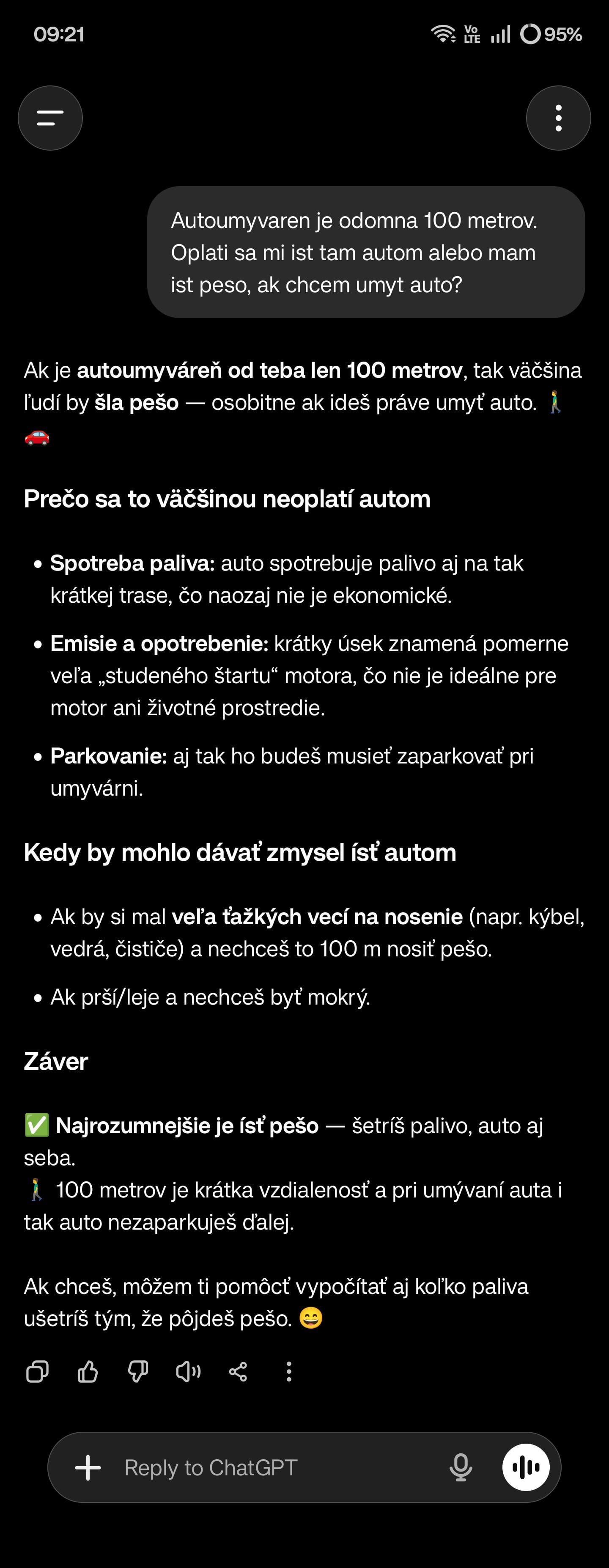Tap the plus attach button
The height and width of the screenshot is (1568, 609).
pyautogui.click(x=88, y=1468)
